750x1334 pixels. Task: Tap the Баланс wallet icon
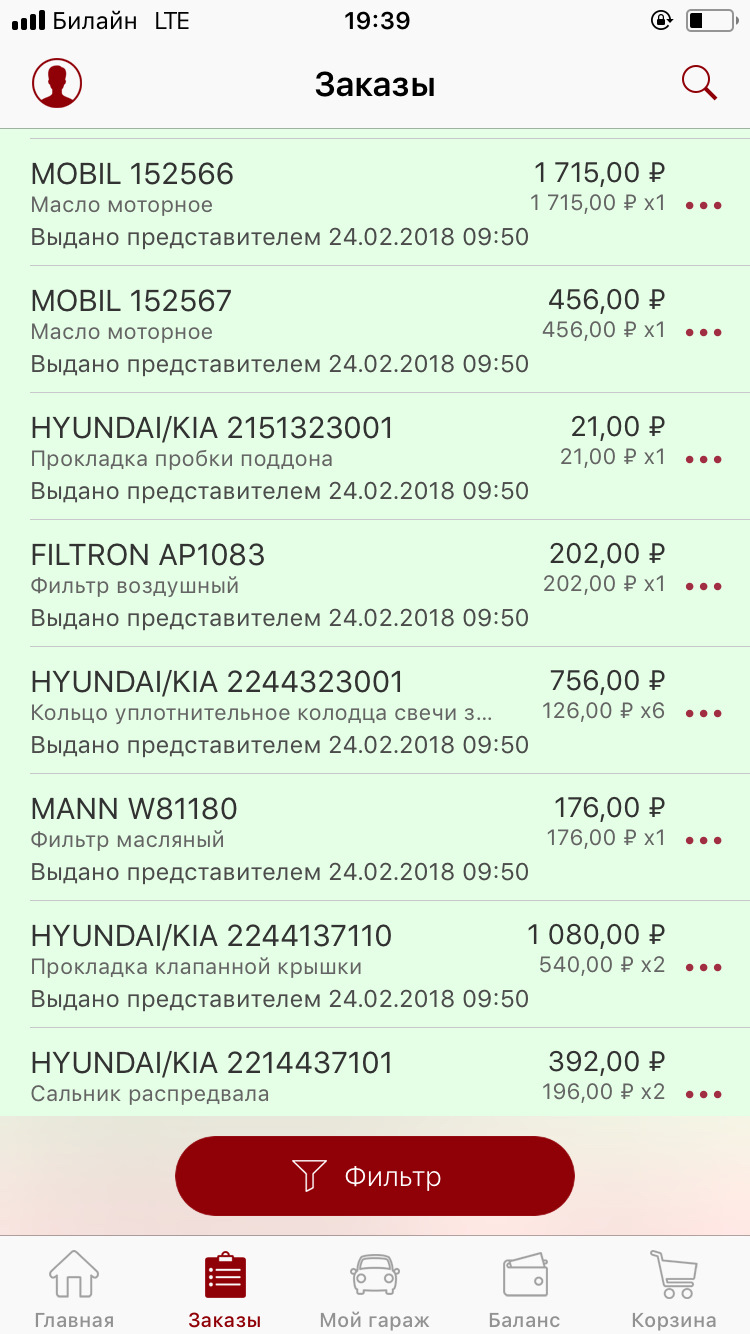click(524, 1274)
